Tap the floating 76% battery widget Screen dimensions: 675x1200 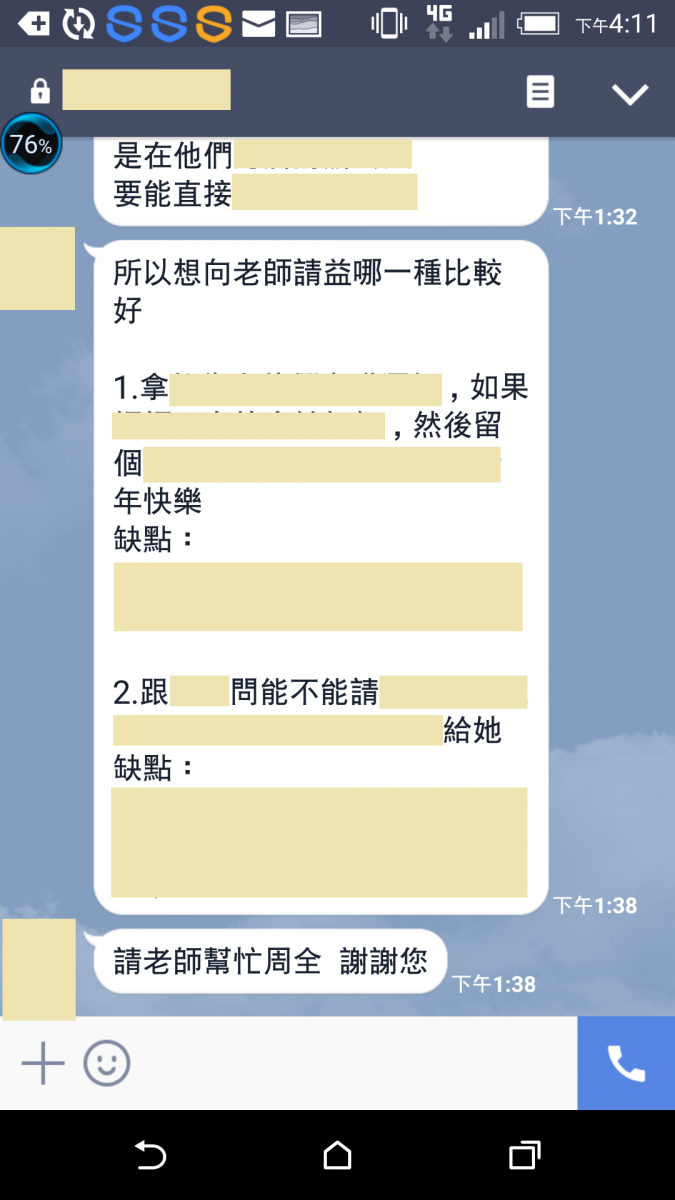31,145
